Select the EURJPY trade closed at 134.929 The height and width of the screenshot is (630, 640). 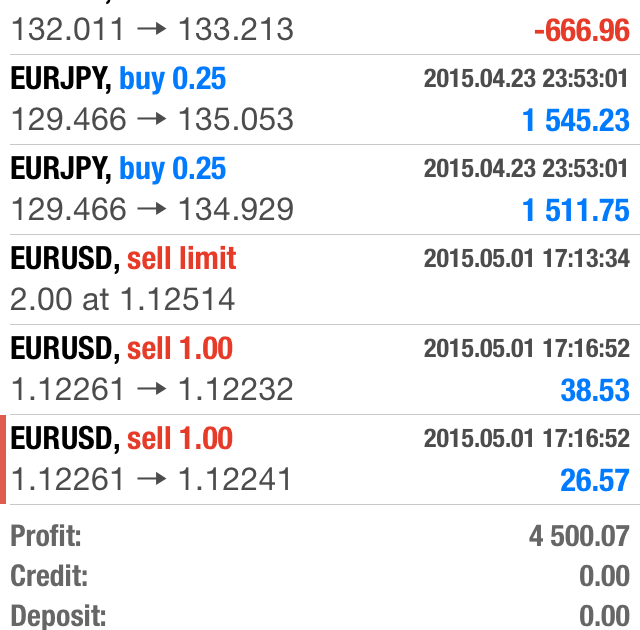point(320,190)
